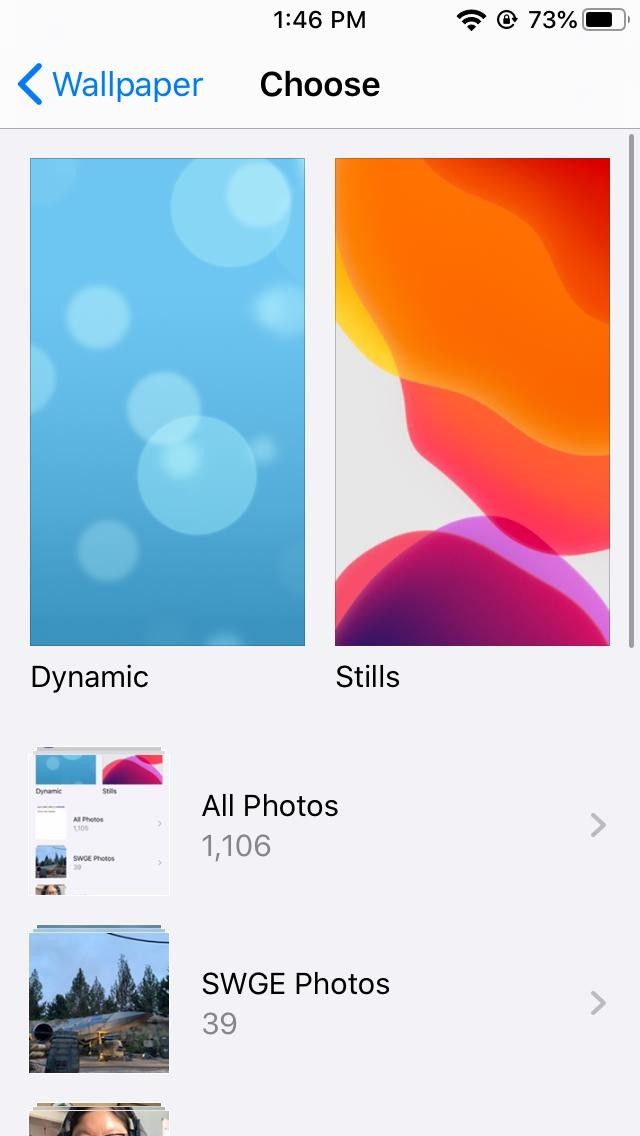
Task: Open the SWGE Photos album
Action: coord(320,1003)
